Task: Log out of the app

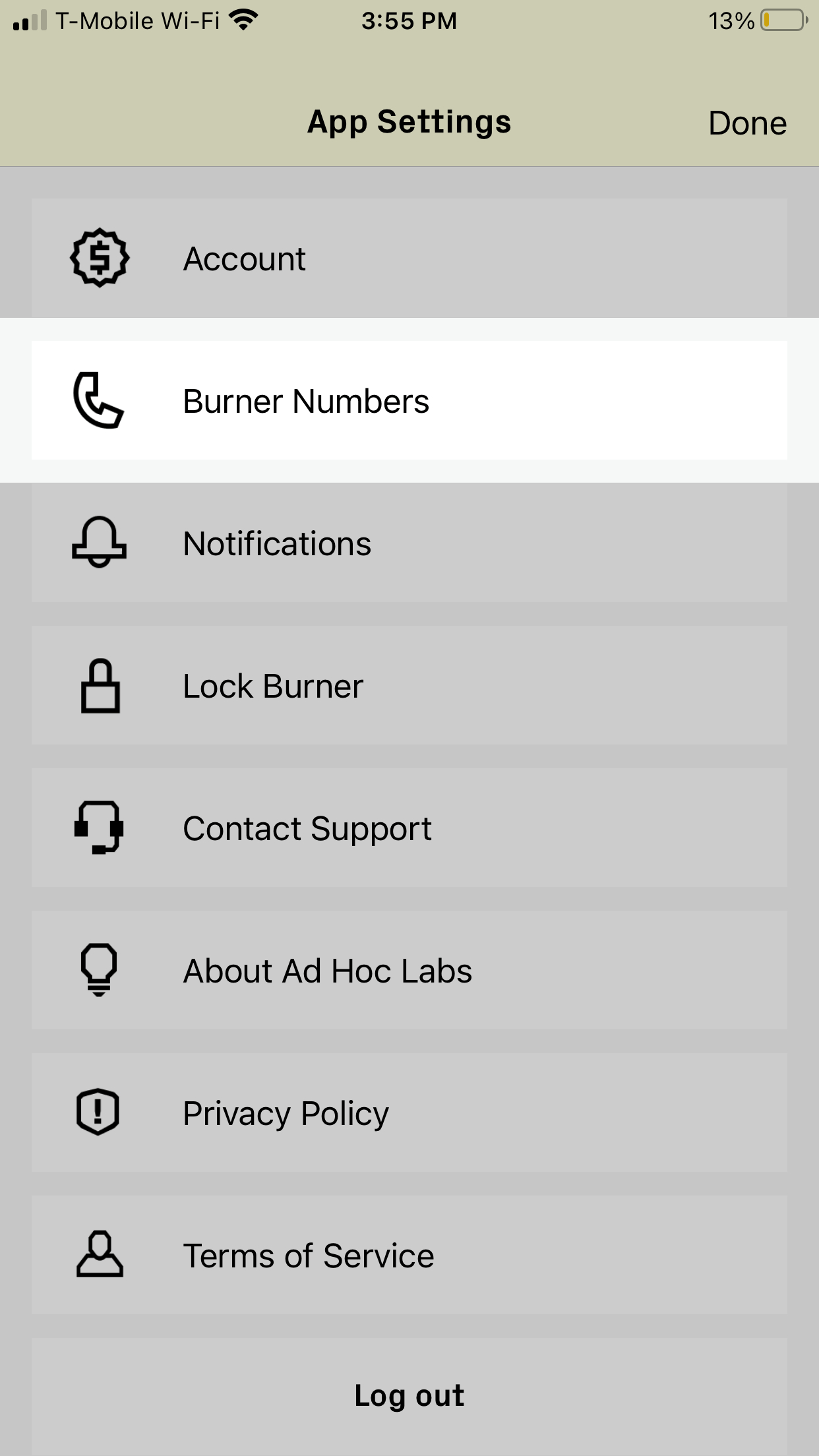Action: 409,1395
